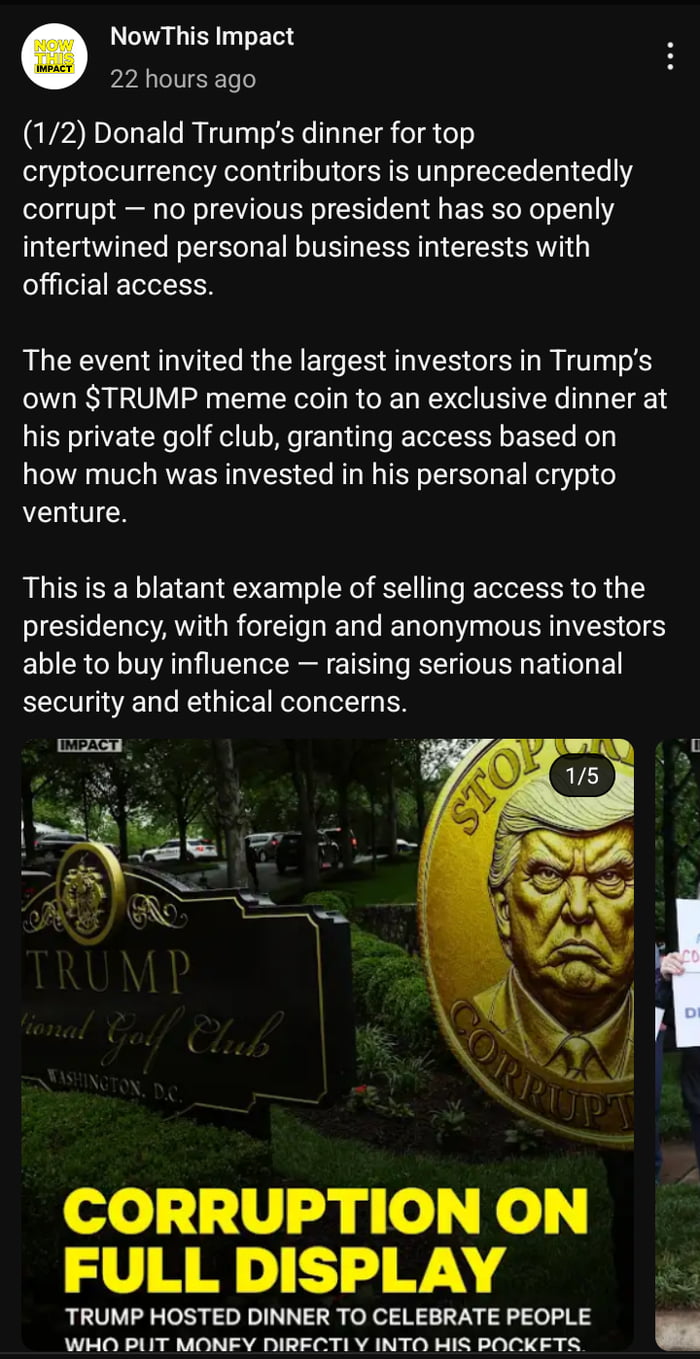The height and width of the screenshot is (1359, 700).
Task: Open the post's three-dot overflow menu
Action: 669,56
